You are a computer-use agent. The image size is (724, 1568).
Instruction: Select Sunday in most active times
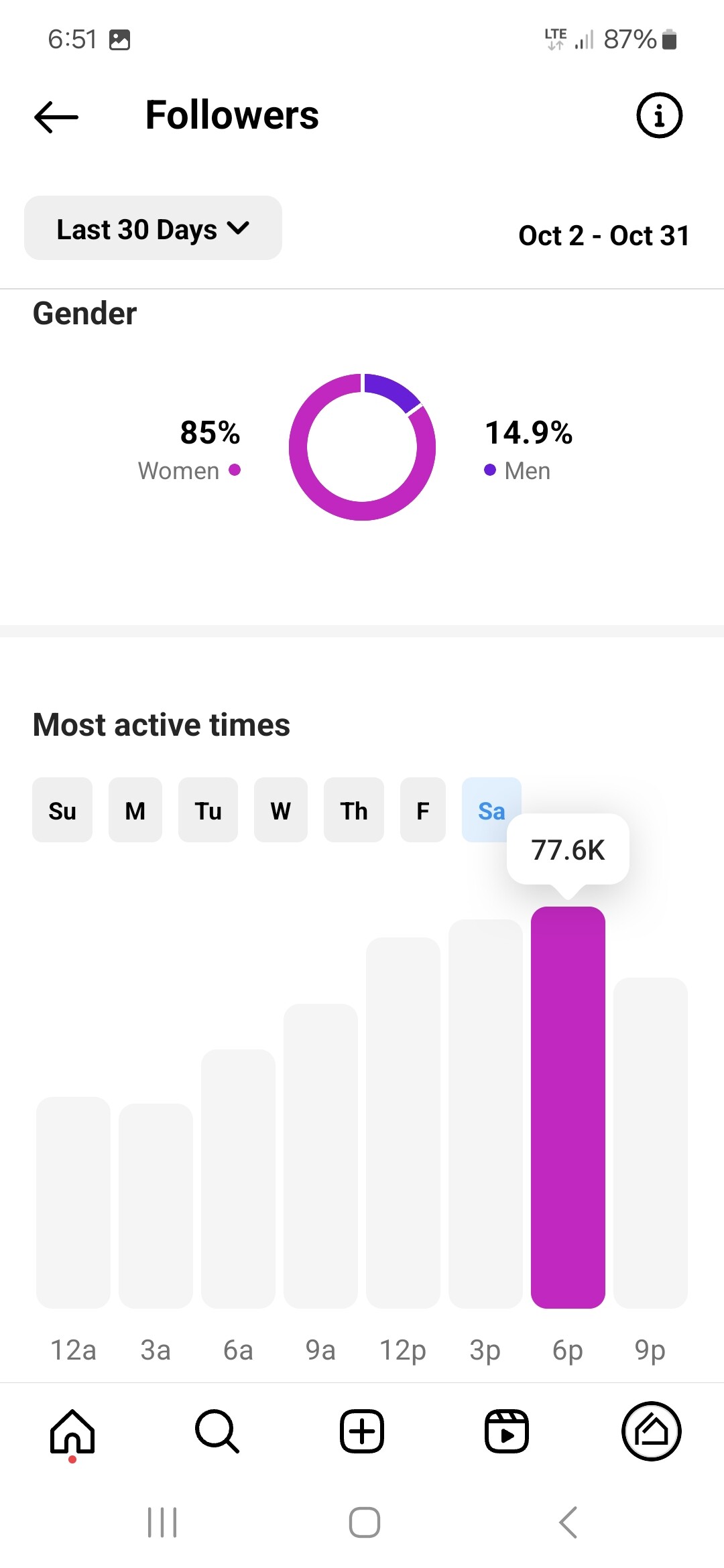62,810
